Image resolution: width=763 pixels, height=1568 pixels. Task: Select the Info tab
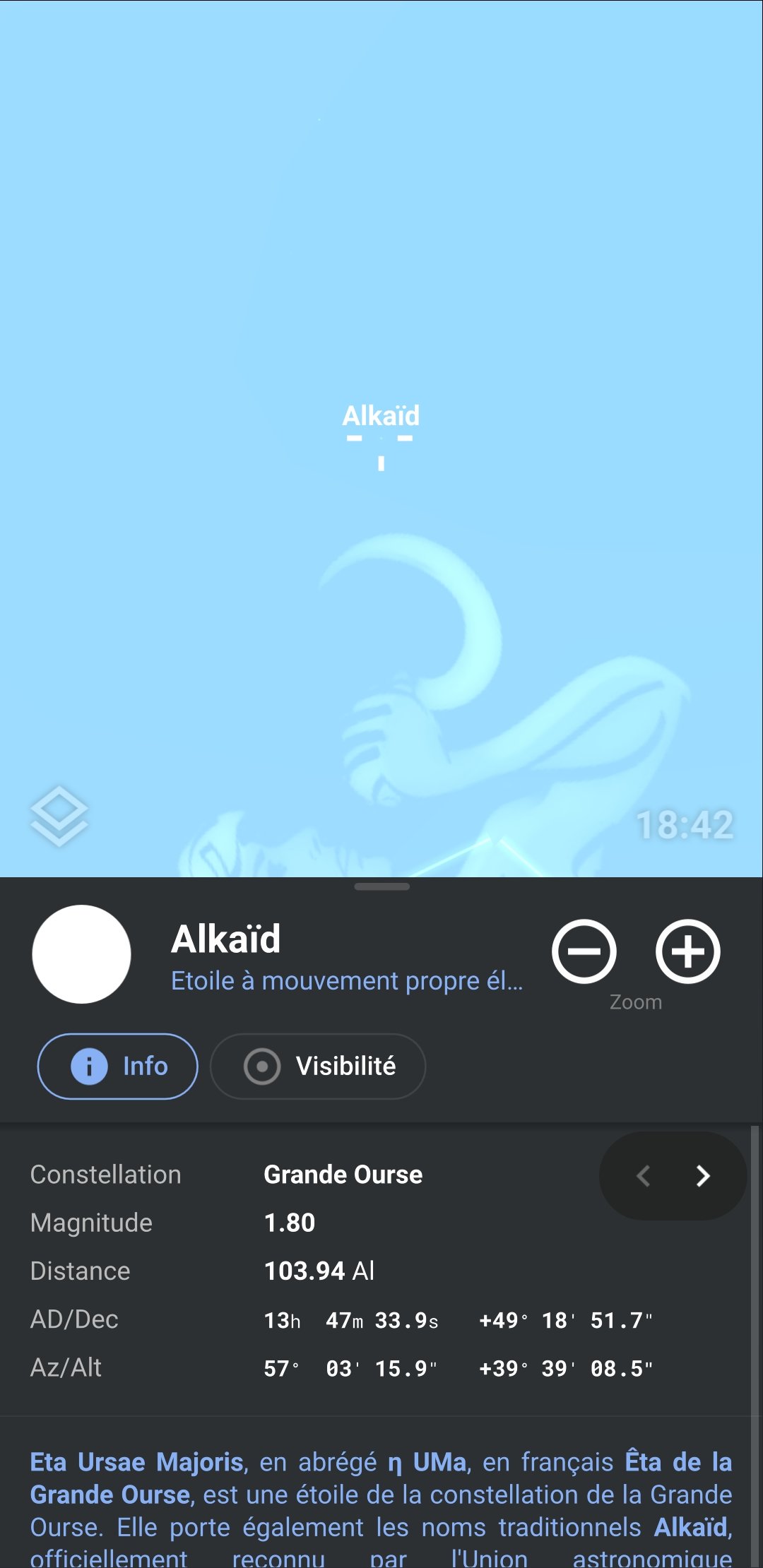[118, 1066]
